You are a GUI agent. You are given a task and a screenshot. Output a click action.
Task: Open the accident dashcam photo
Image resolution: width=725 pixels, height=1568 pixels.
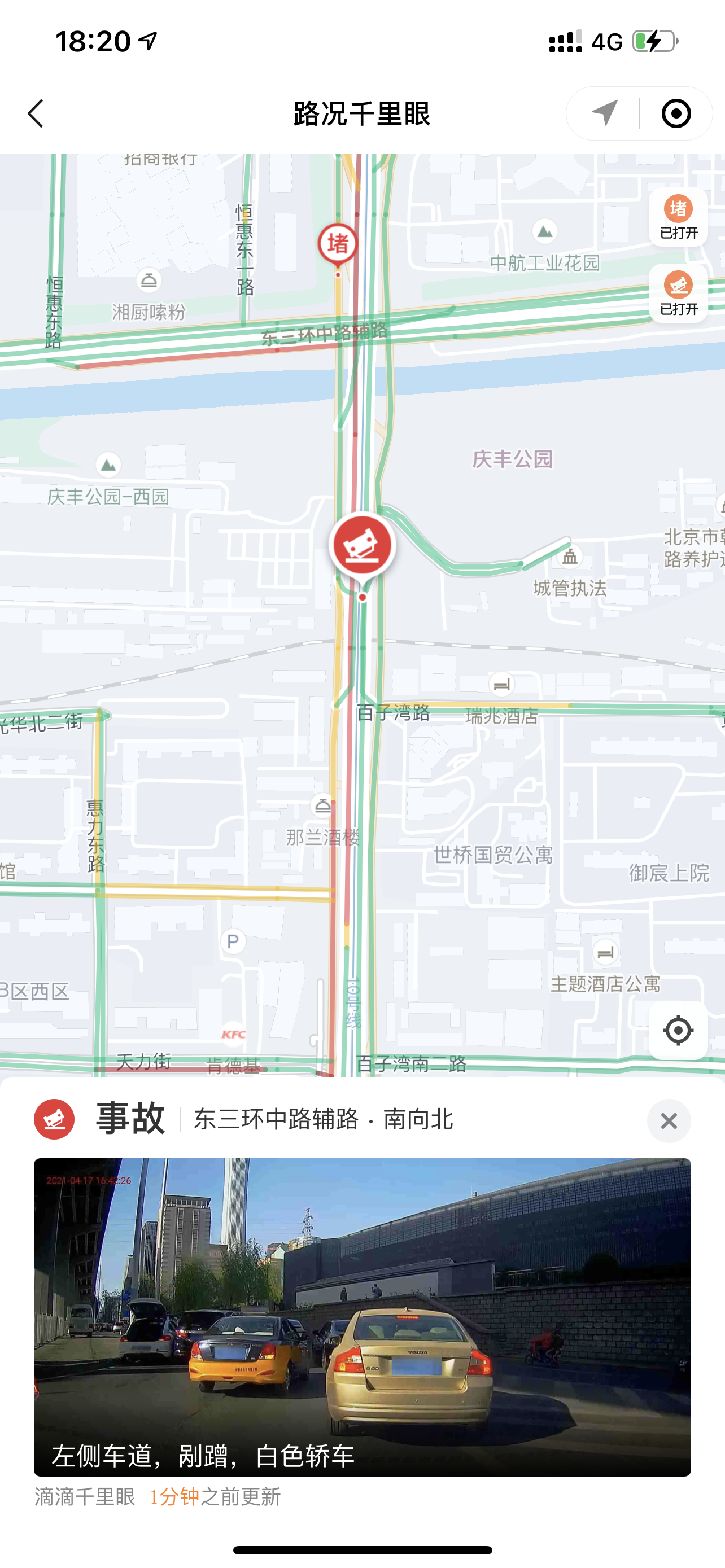click(x=362, y=1317)
